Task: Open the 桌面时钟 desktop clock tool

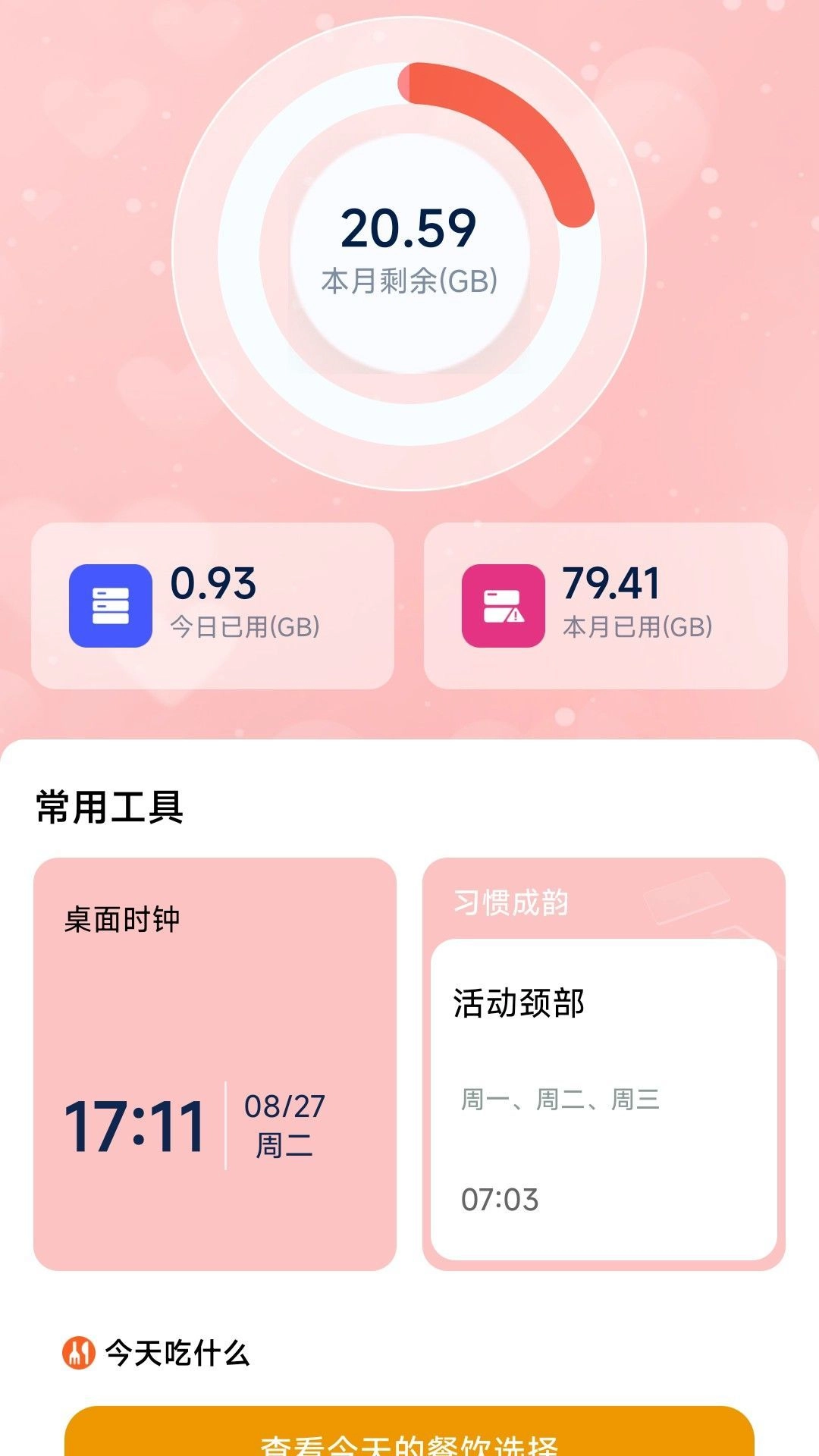Action: (x=215, y=1063)
